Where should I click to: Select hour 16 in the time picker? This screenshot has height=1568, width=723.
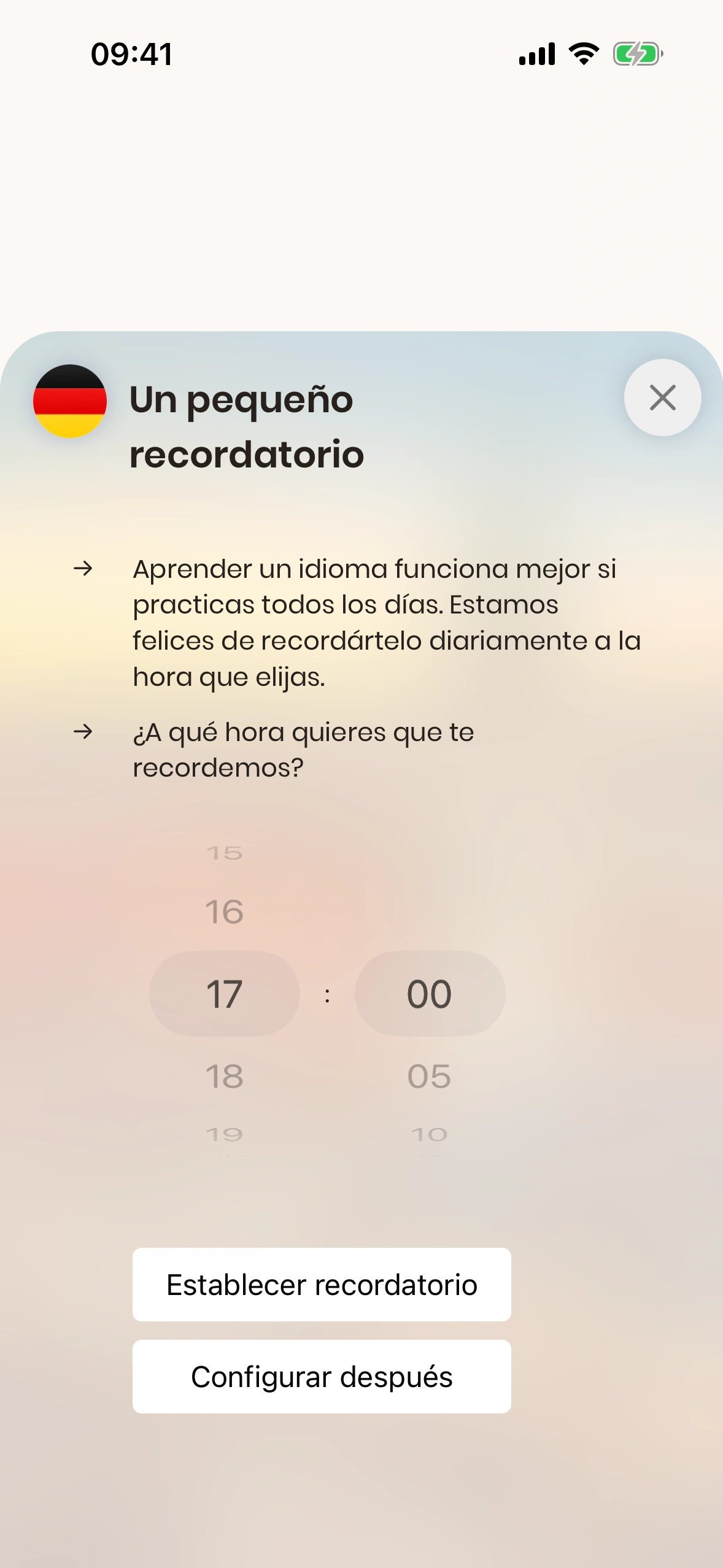[225, 912]
